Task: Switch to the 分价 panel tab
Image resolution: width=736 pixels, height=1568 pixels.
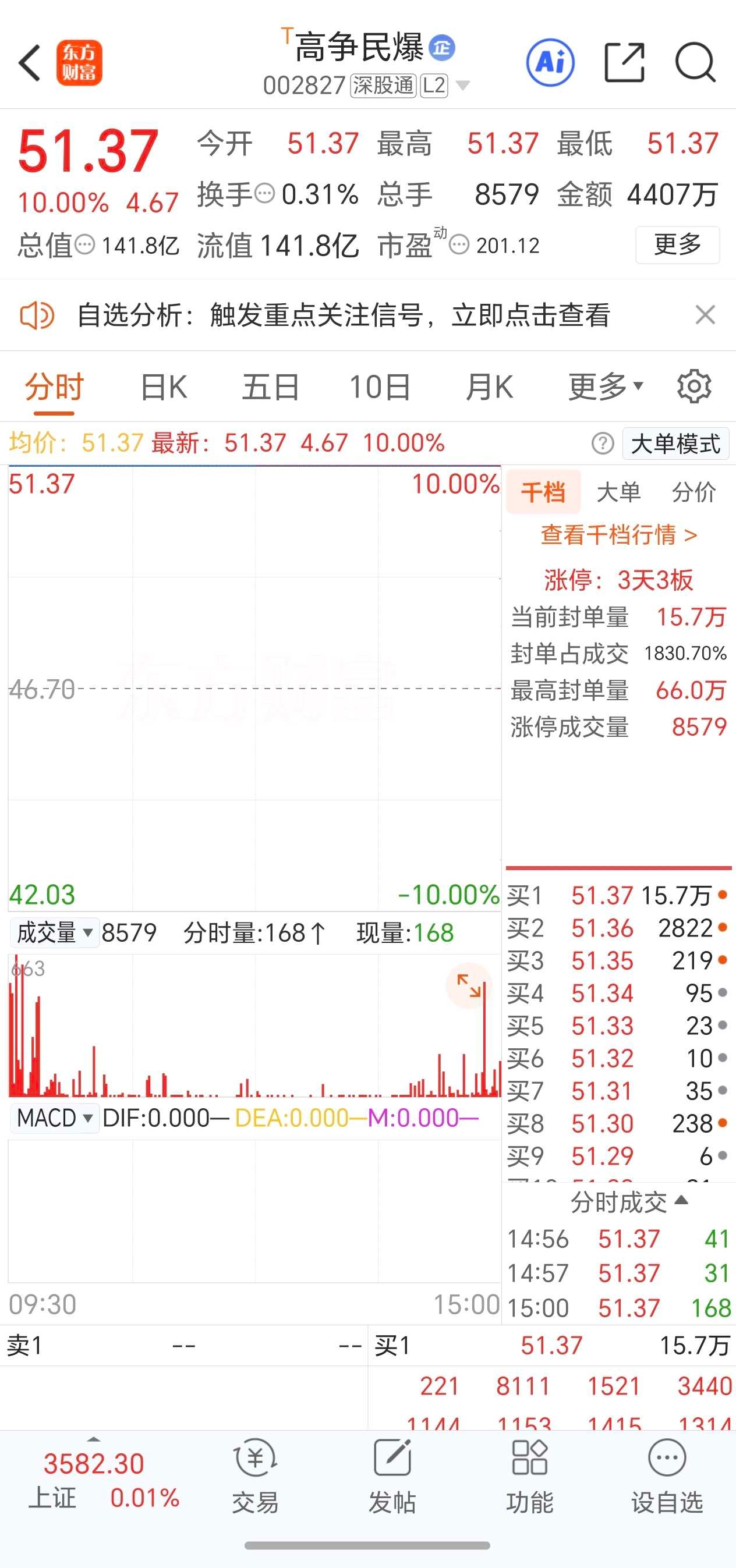Action: [x=694, y=492]
